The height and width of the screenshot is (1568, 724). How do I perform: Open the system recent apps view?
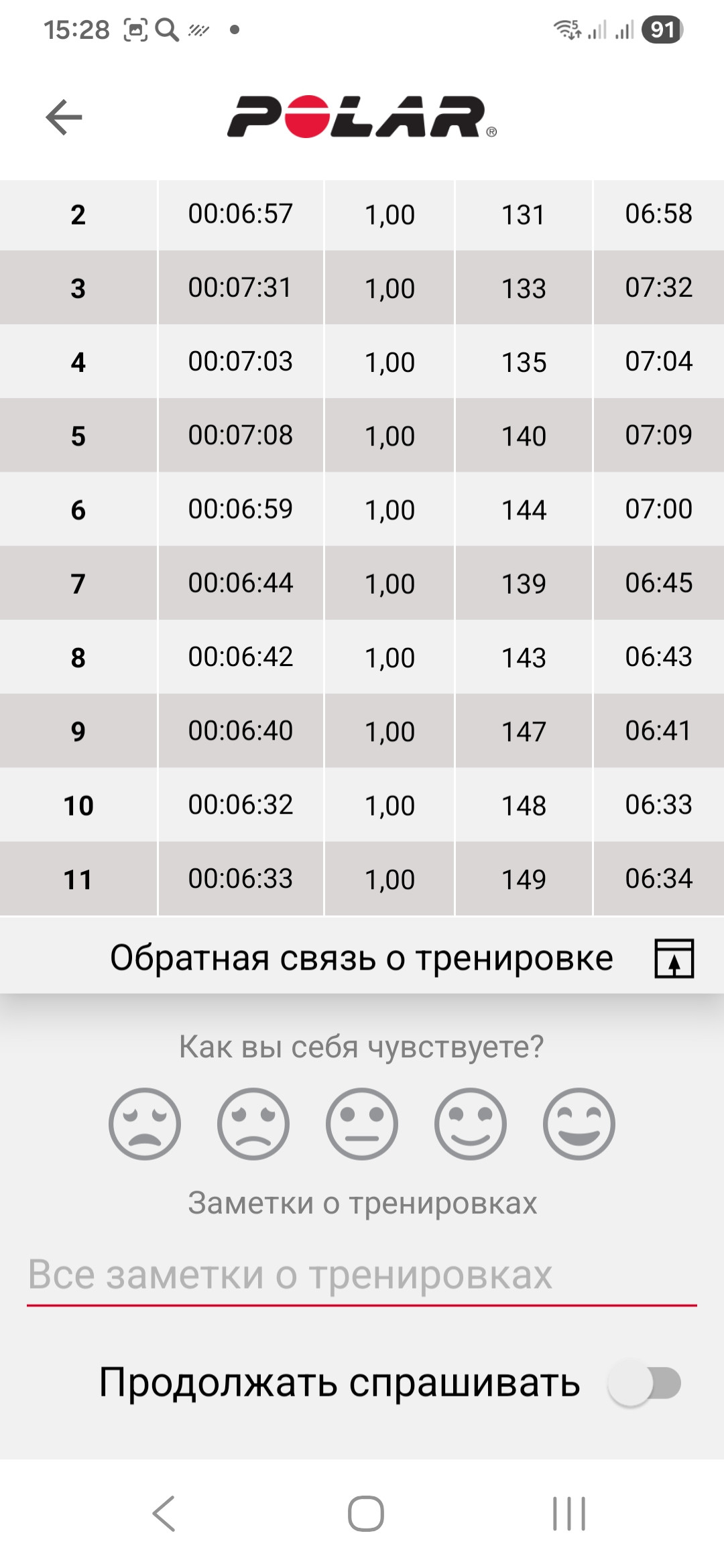(x=569, y=1513)
